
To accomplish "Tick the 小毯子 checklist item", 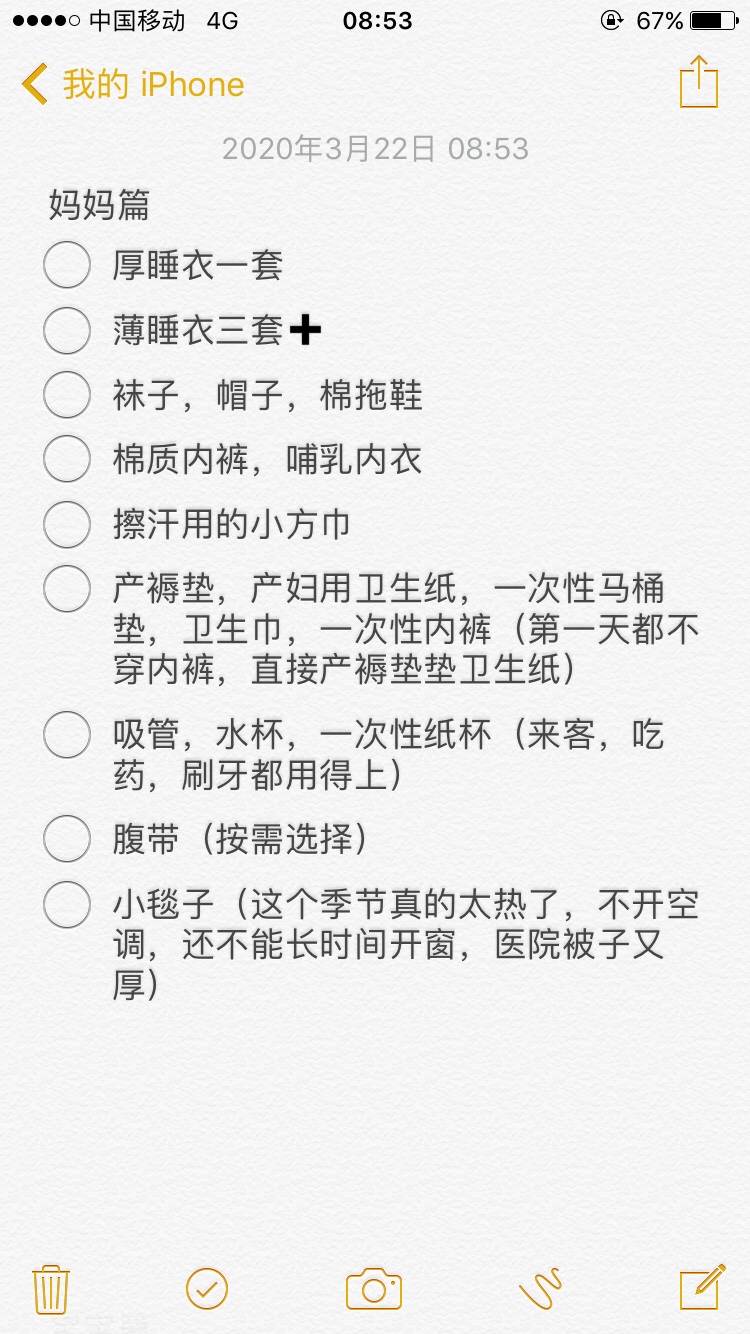I will click(67, 904).
